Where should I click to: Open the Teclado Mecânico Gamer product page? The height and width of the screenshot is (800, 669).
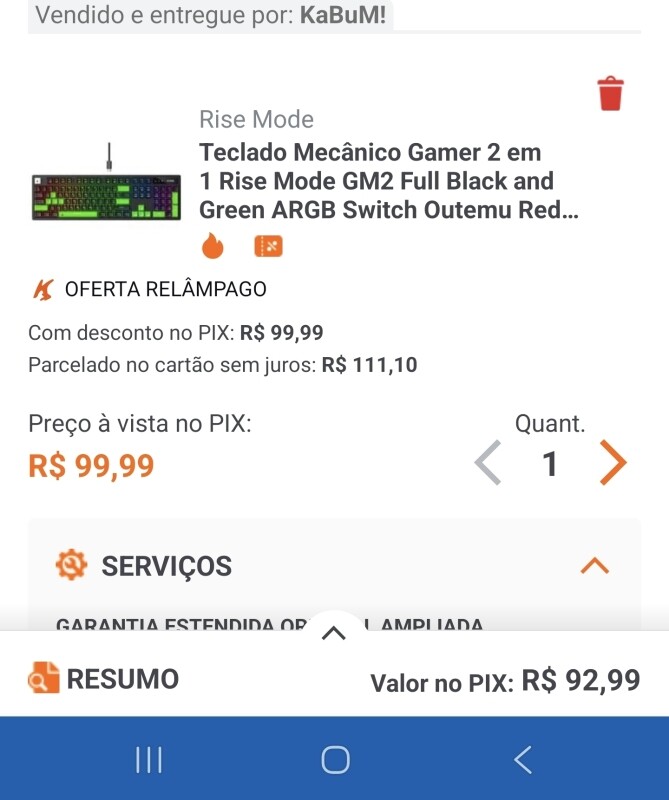point(375,181)
